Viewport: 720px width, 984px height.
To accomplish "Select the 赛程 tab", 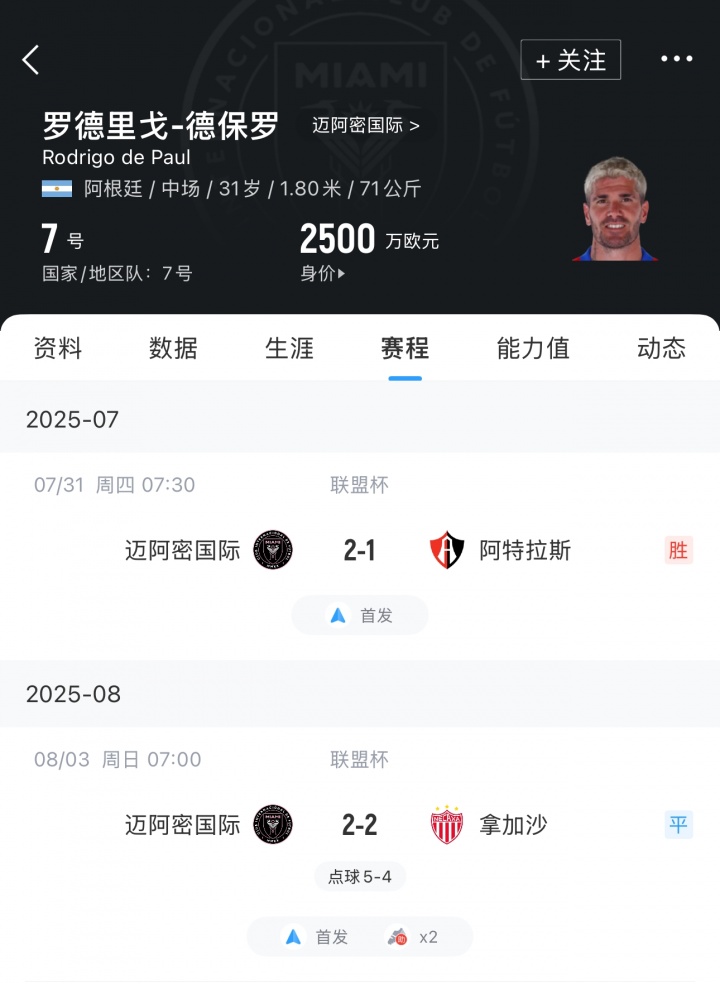I will click(x=405, y=348).
